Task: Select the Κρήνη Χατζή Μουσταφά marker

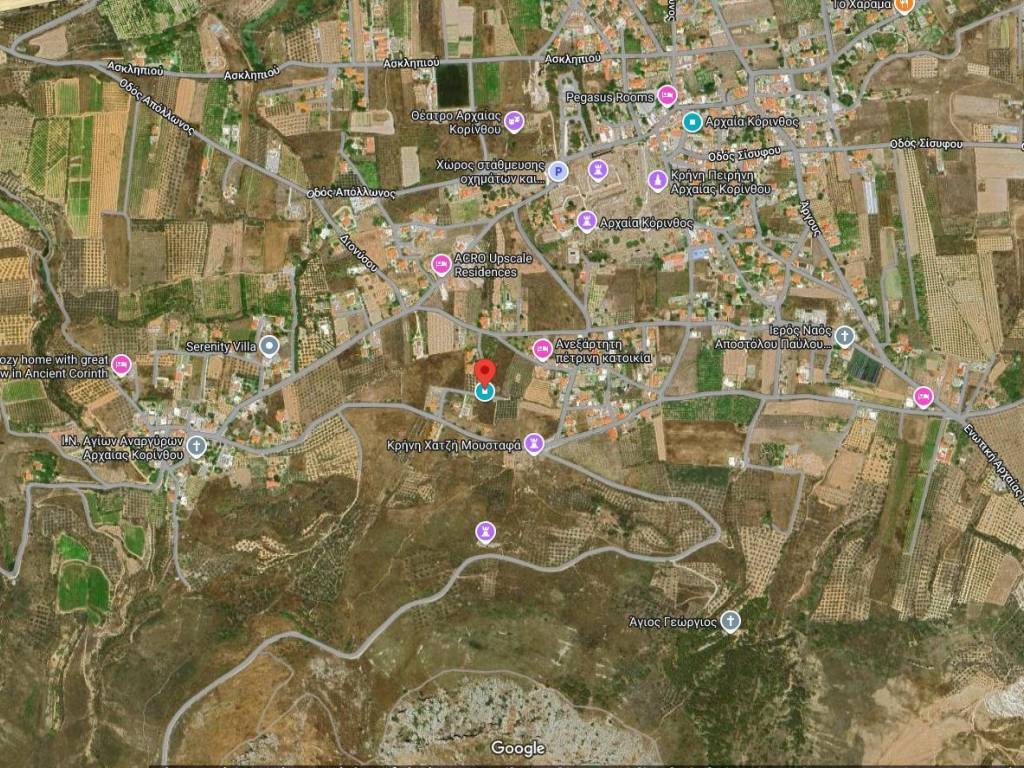Action: pyautogui.click(x=535, y=442)
